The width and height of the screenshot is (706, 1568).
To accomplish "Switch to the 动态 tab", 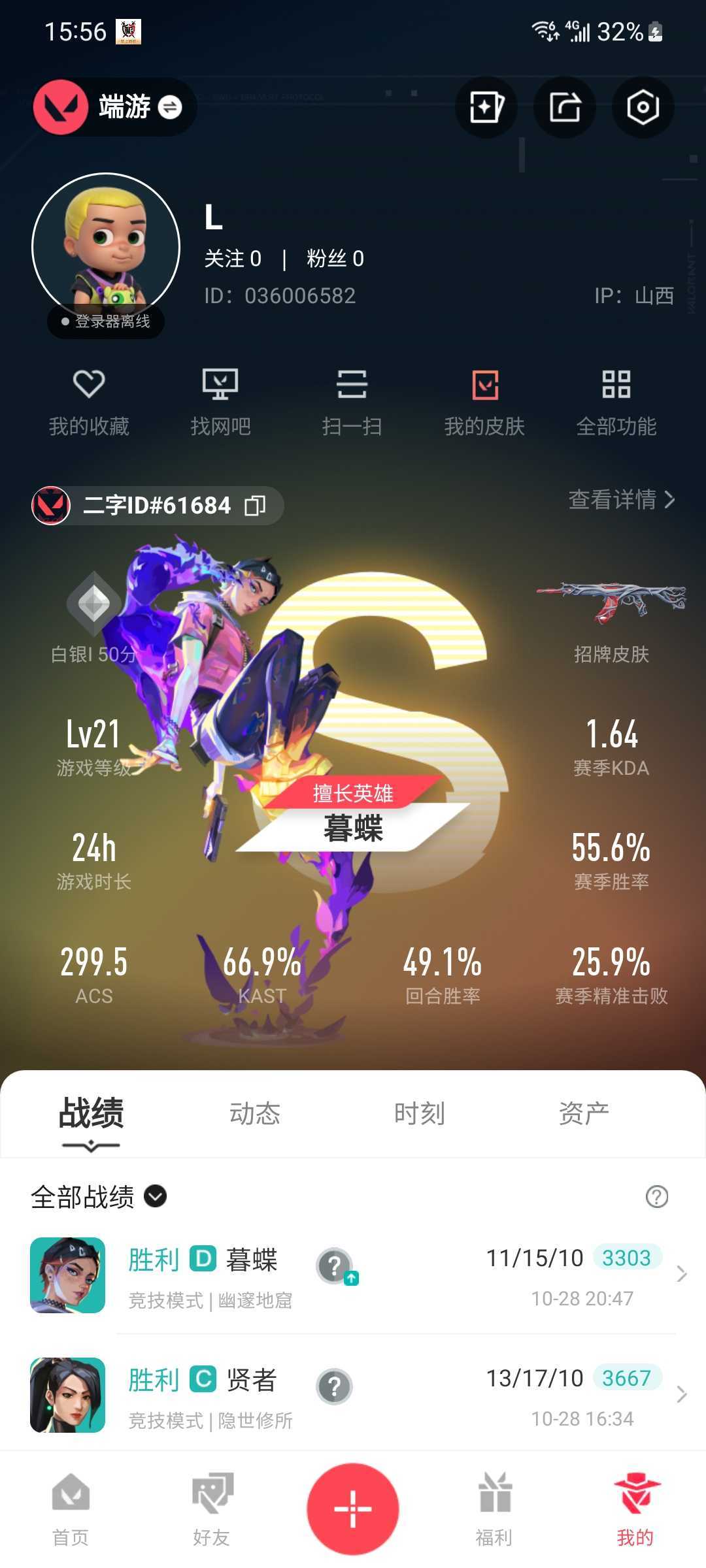I will 256,1115.
